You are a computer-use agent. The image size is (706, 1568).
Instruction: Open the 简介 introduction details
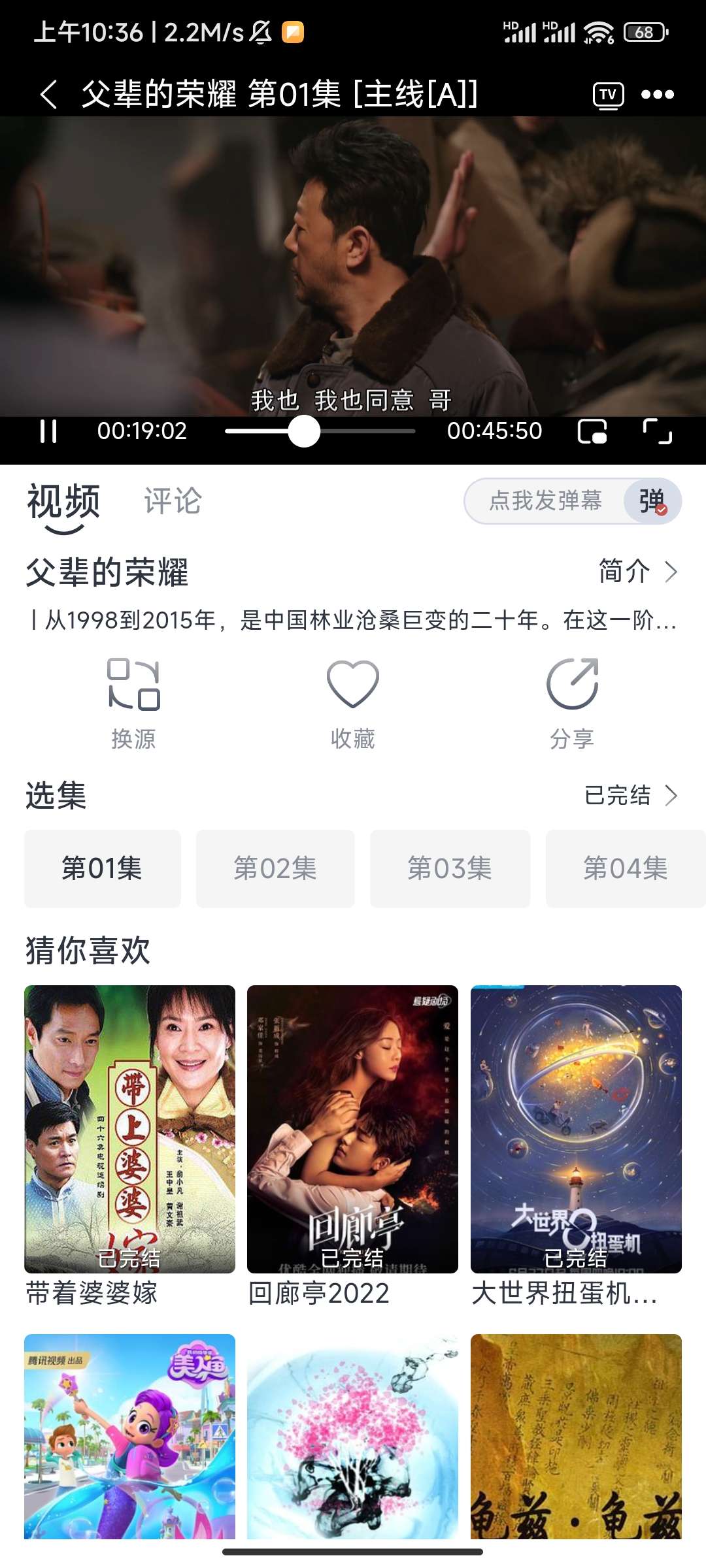click(x=637, y=572)
